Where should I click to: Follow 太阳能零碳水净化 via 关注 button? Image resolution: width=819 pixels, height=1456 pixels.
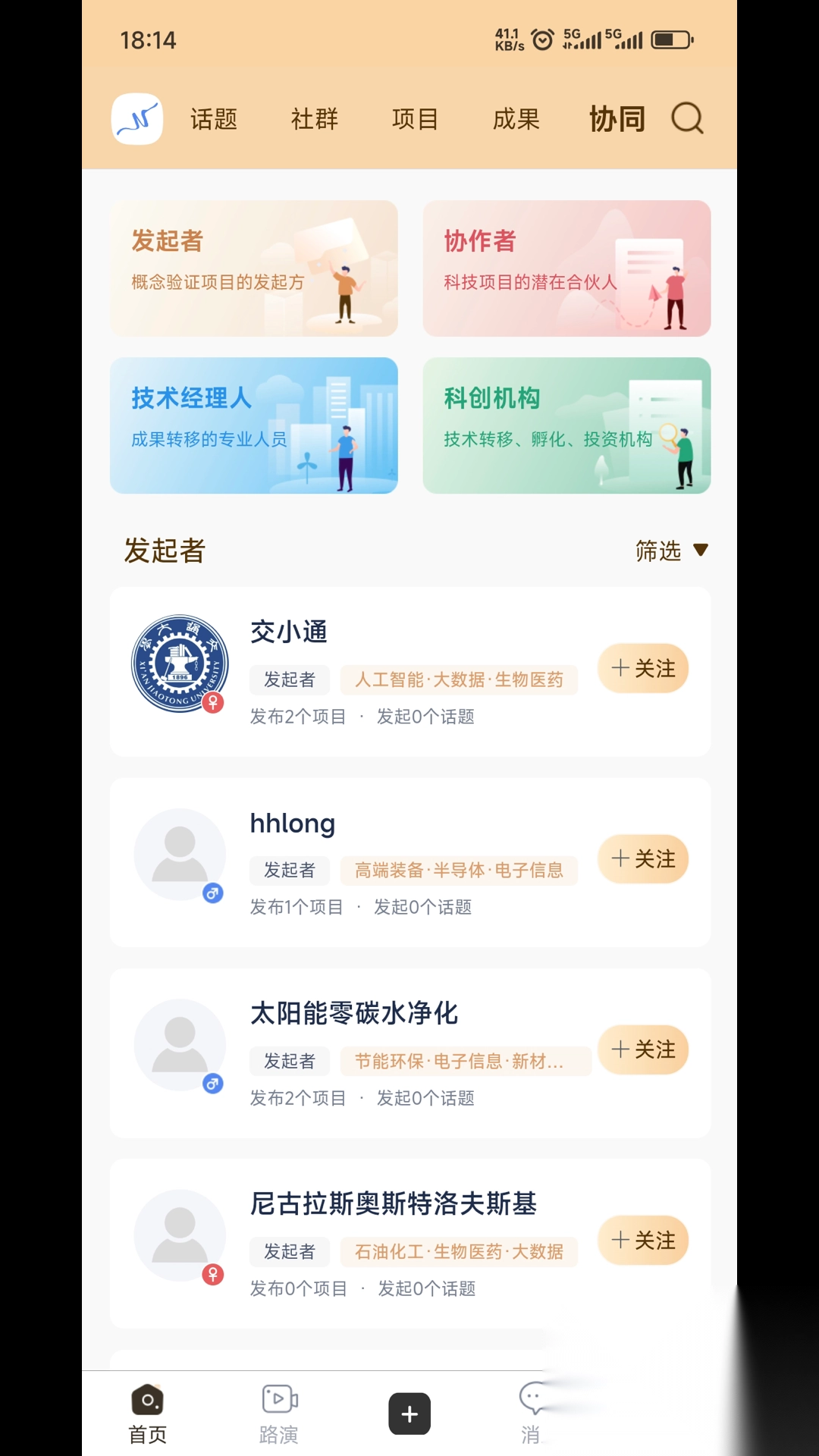click(642, 1050)
